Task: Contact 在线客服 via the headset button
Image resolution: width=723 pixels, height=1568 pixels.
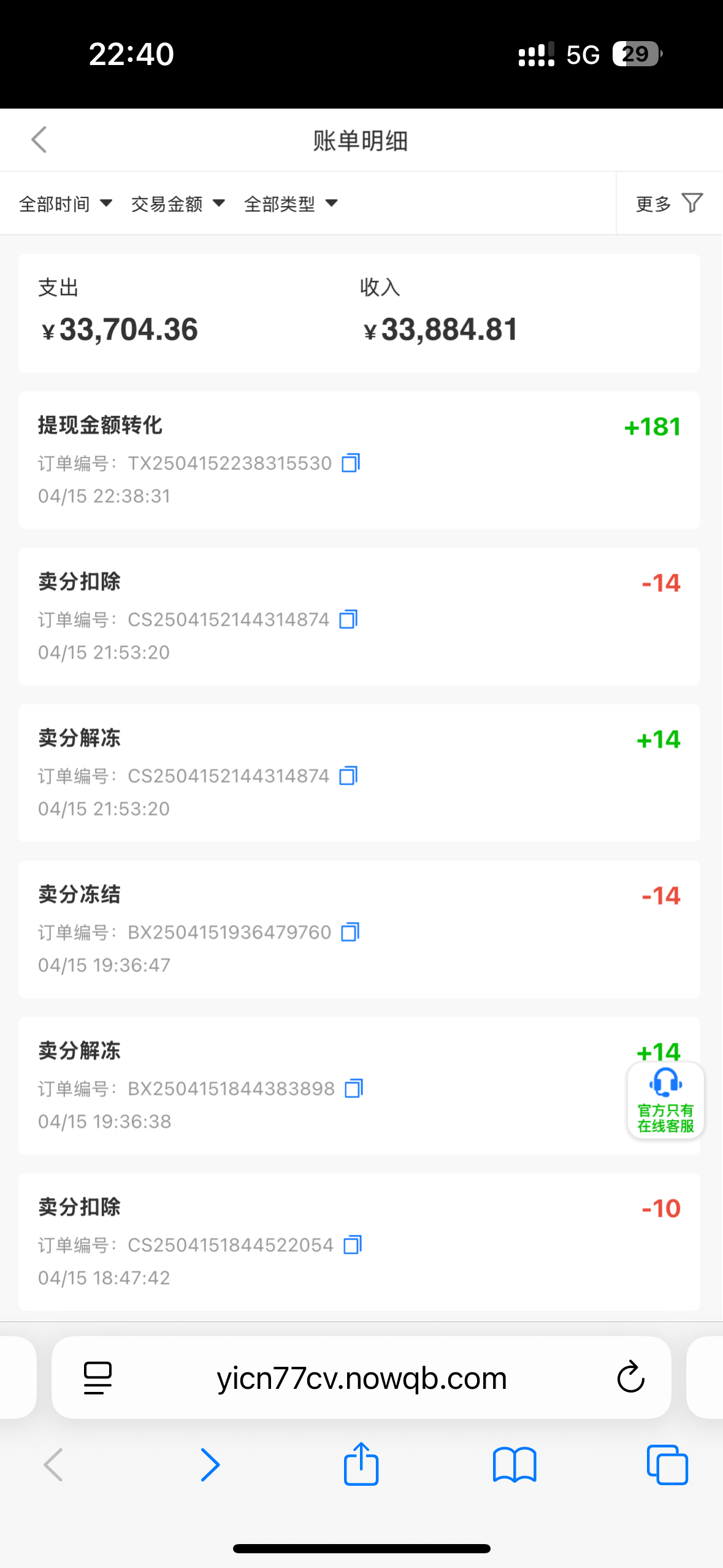Action: click(x=665, y=1100)
